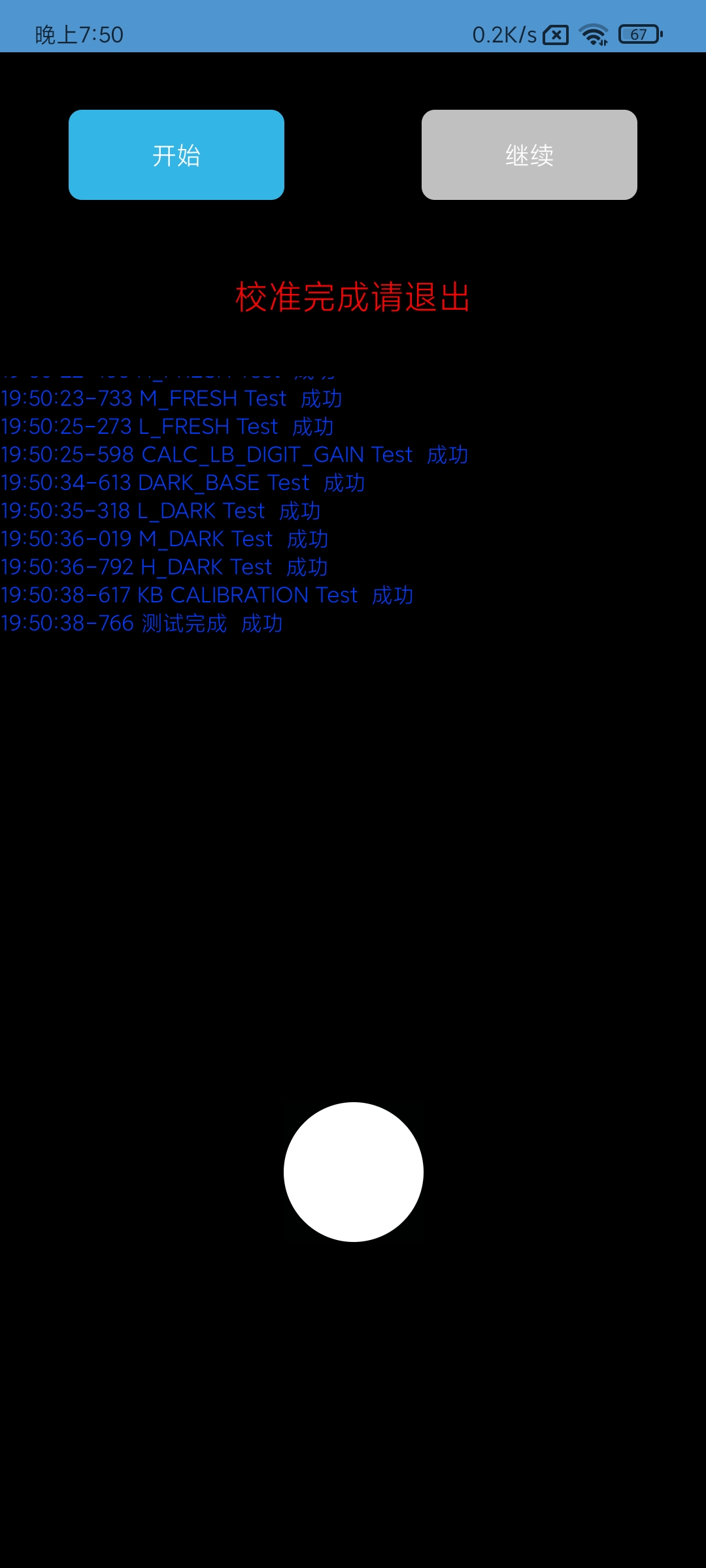This screenshot has height=1568, width=706.
Task: Tap the 开始 start button
Action: pos(176,155)
